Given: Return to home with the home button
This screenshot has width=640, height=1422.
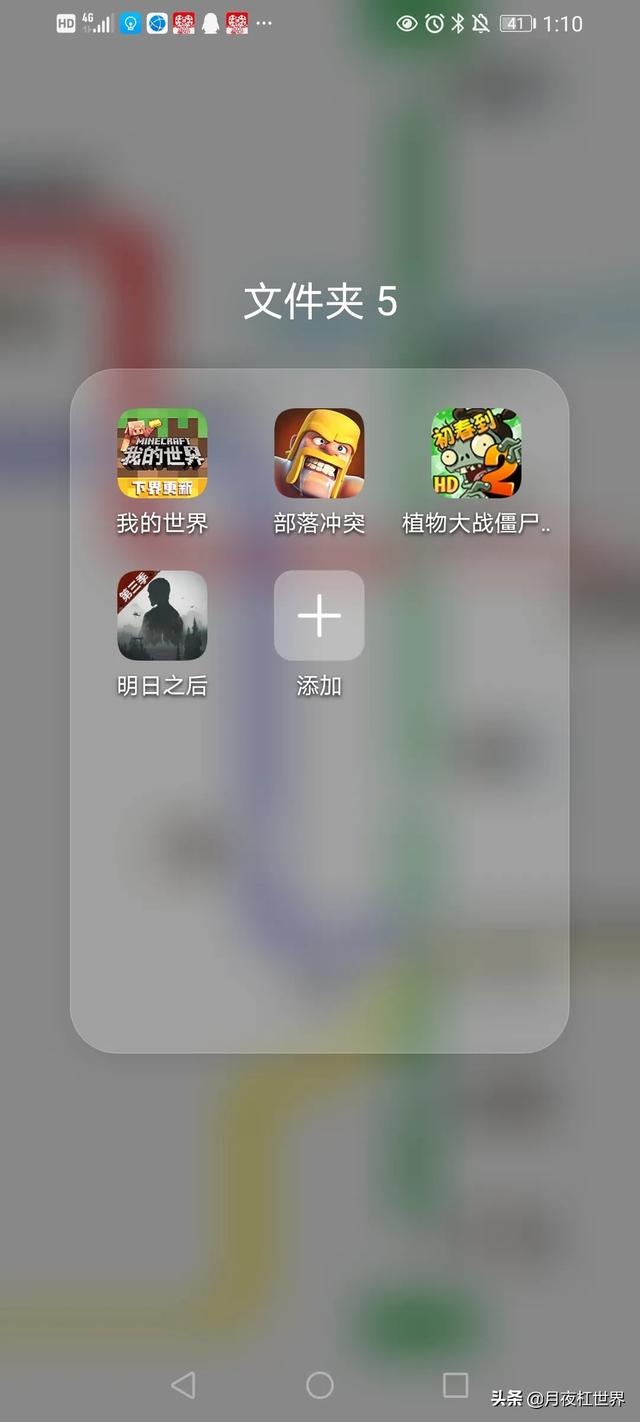Looking at the screenshot, I should 320,1384.
